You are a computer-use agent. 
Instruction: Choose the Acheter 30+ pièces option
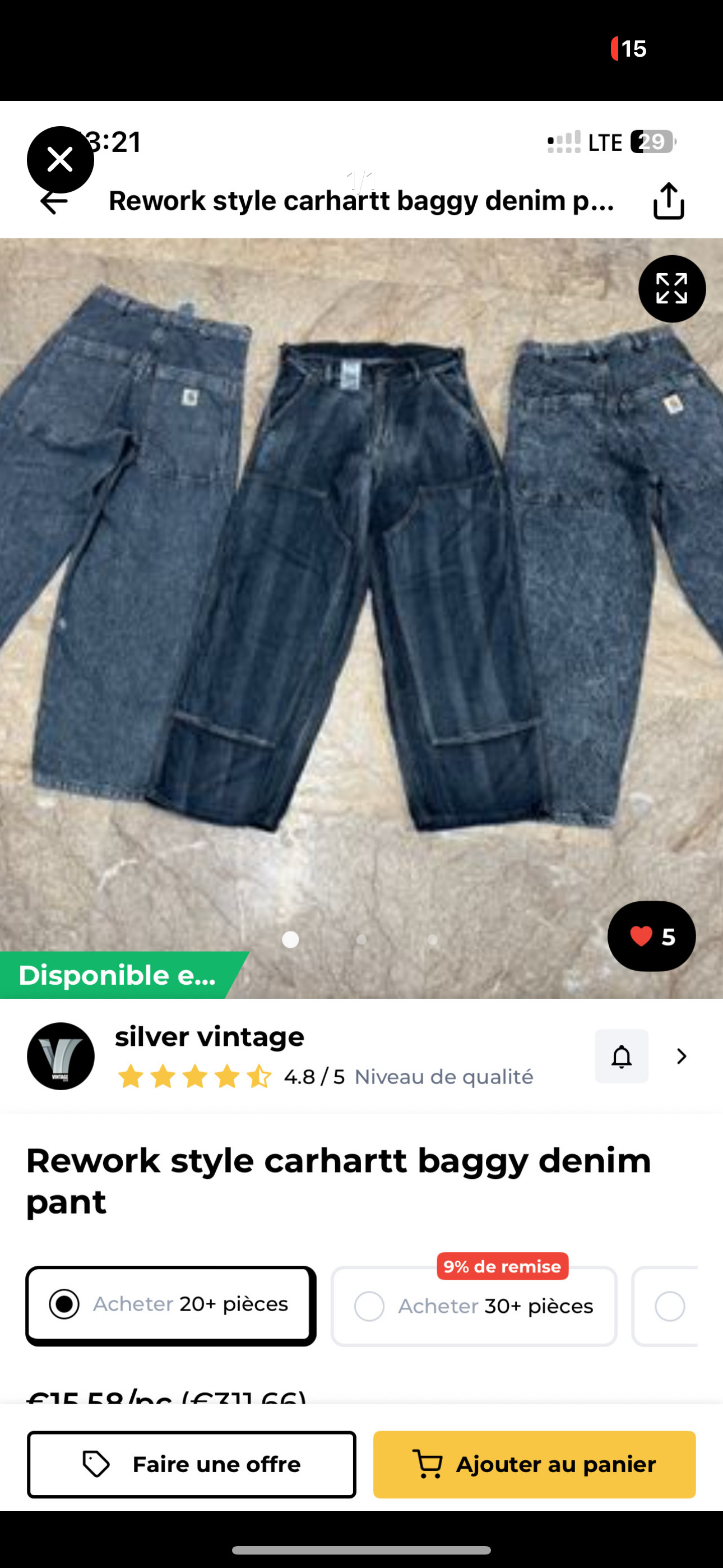tap(474, 1306)
